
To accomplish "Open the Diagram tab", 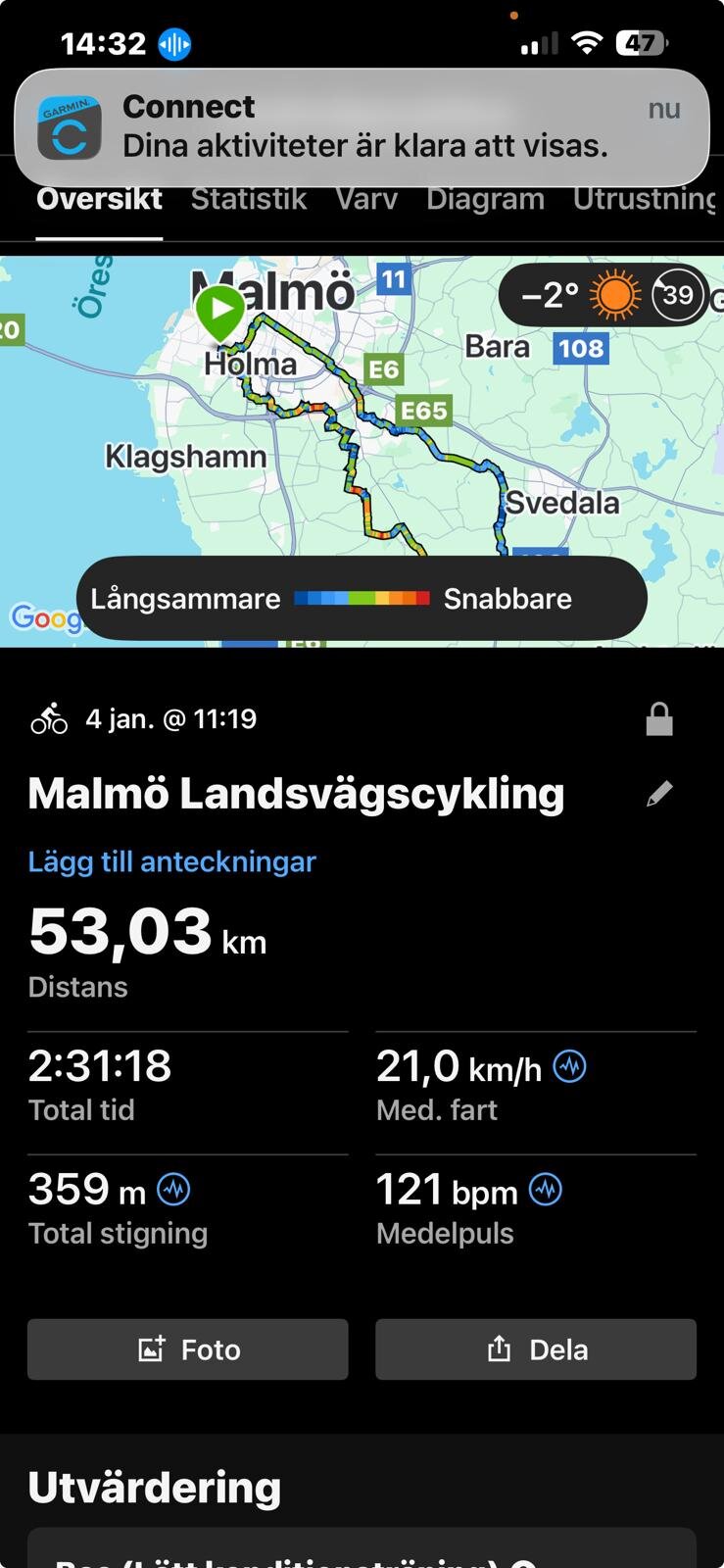I will [x=485, y=200].
